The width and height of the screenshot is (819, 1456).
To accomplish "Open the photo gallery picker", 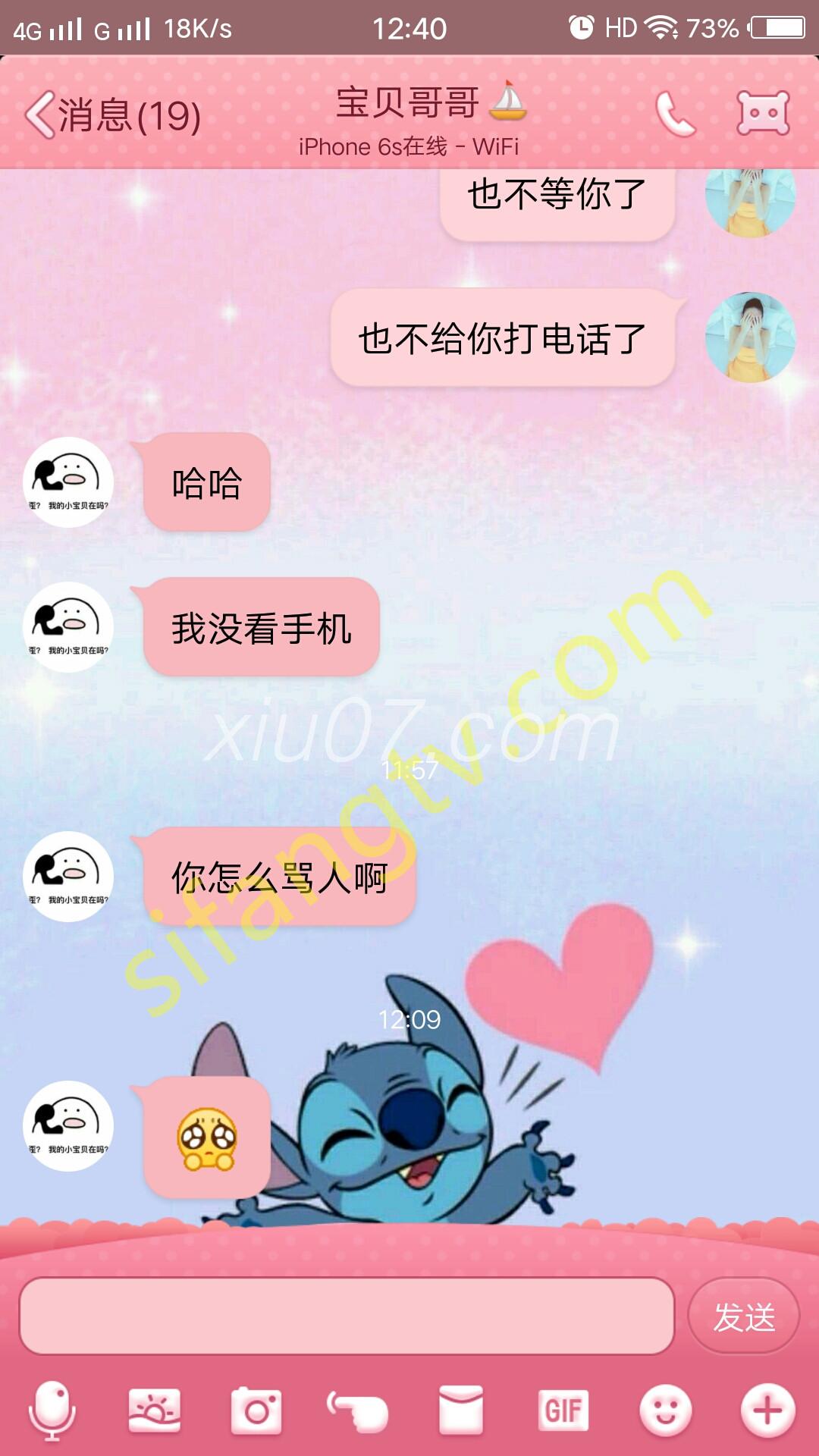I will [x=155, y=1410].
